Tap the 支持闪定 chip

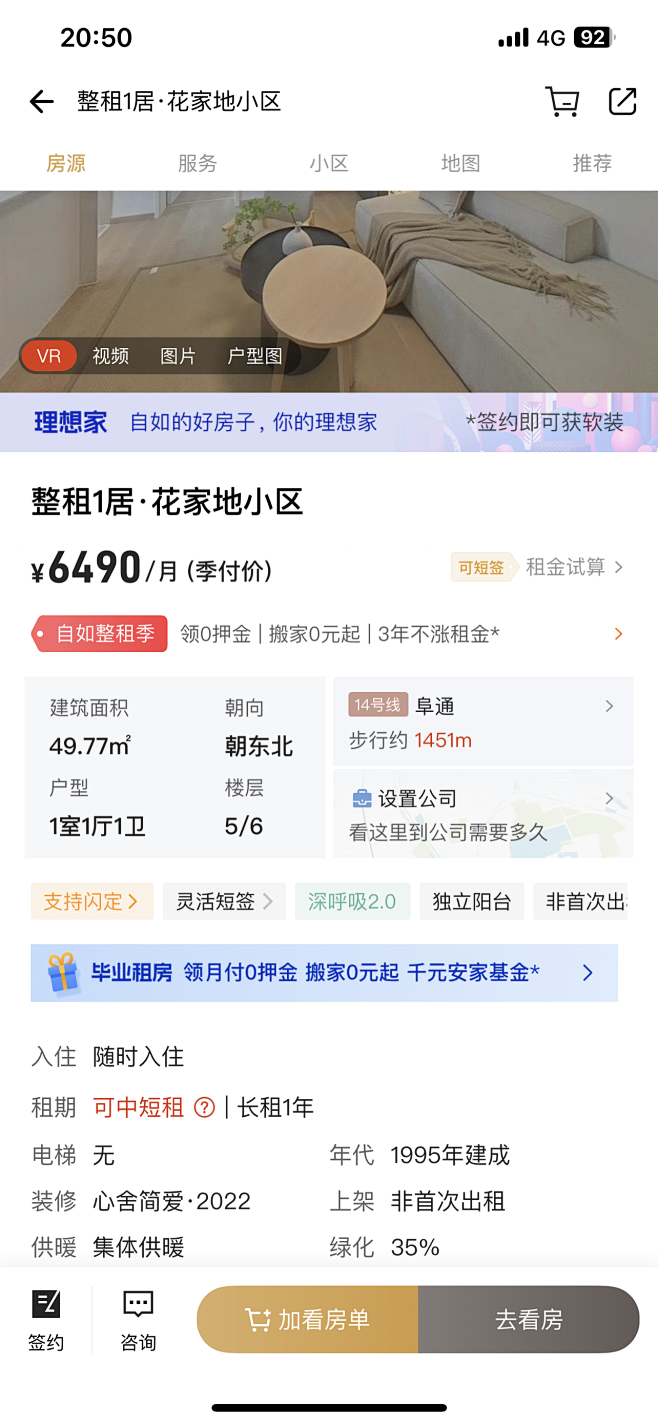[91, 901]
